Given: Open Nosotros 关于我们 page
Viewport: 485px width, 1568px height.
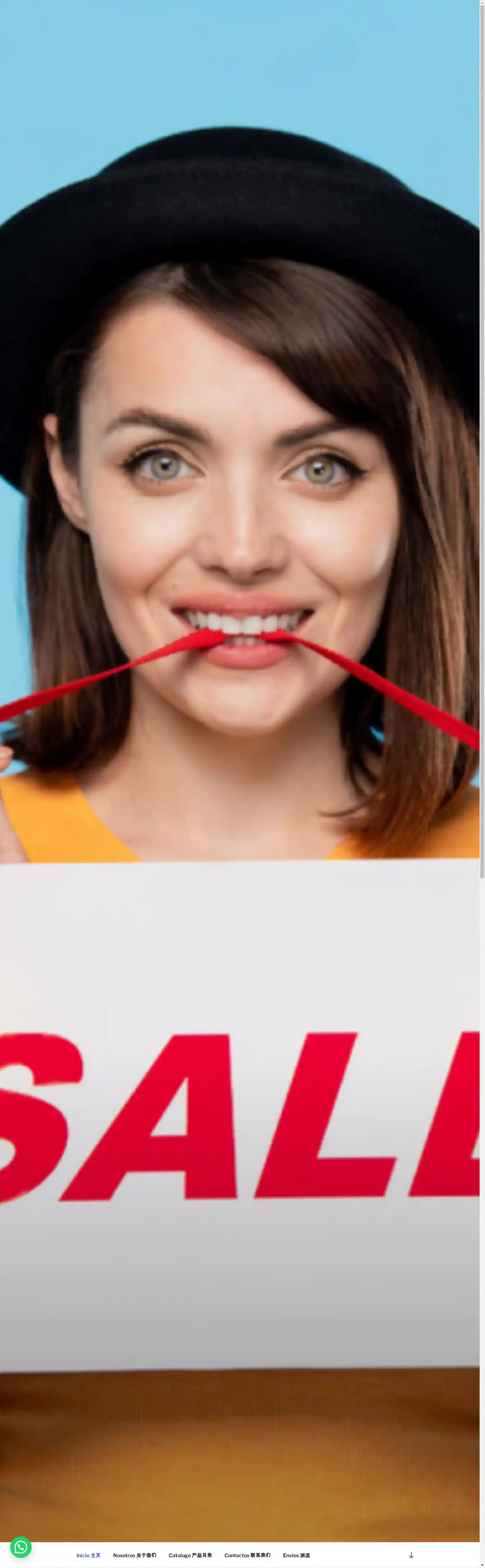Looking at the screenshot, I should (x=134, y=1555).
